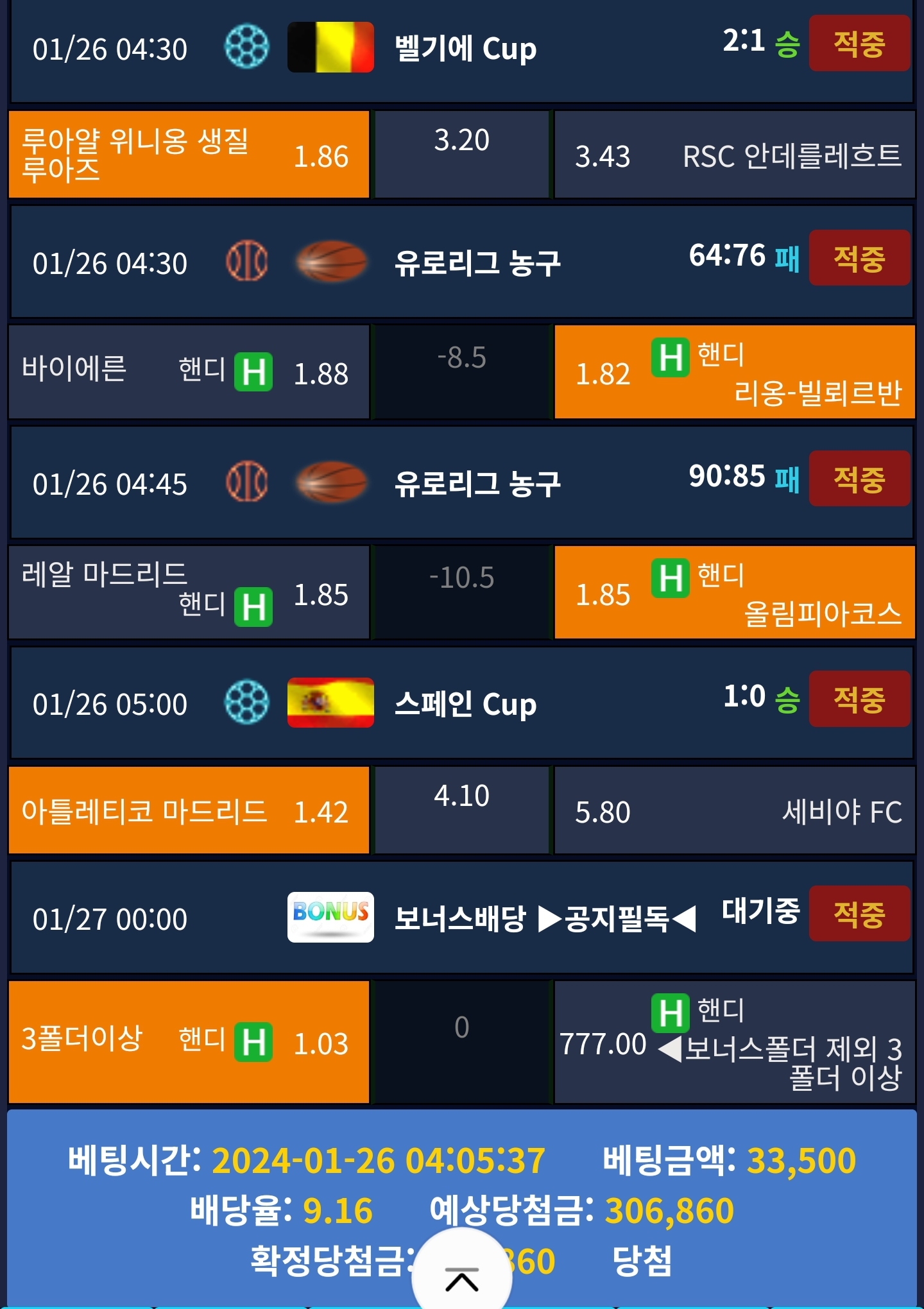924x1309 pixels.
Task: Select 리옹-빌뢰르반 handicap odds 1.82
Action: click(x=735, y=372)
